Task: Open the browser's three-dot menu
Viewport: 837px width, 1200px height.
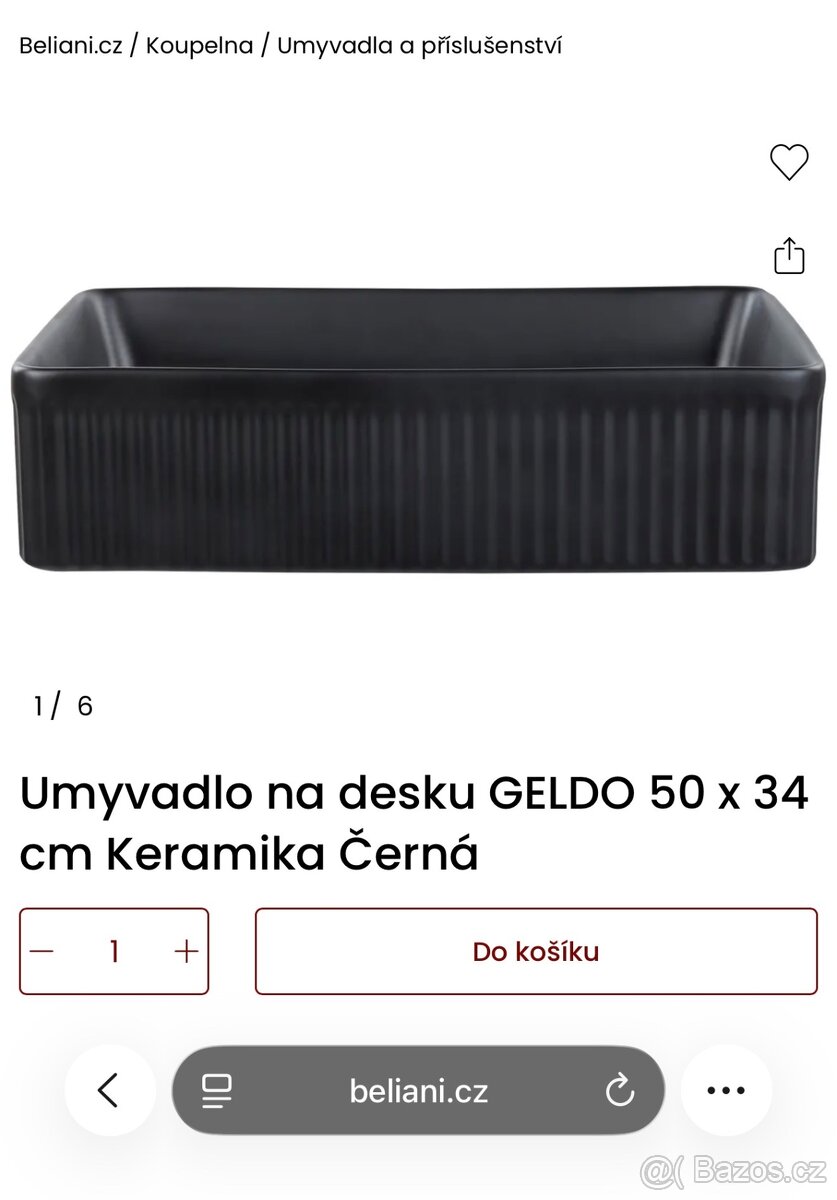Action: [726, 1090]
